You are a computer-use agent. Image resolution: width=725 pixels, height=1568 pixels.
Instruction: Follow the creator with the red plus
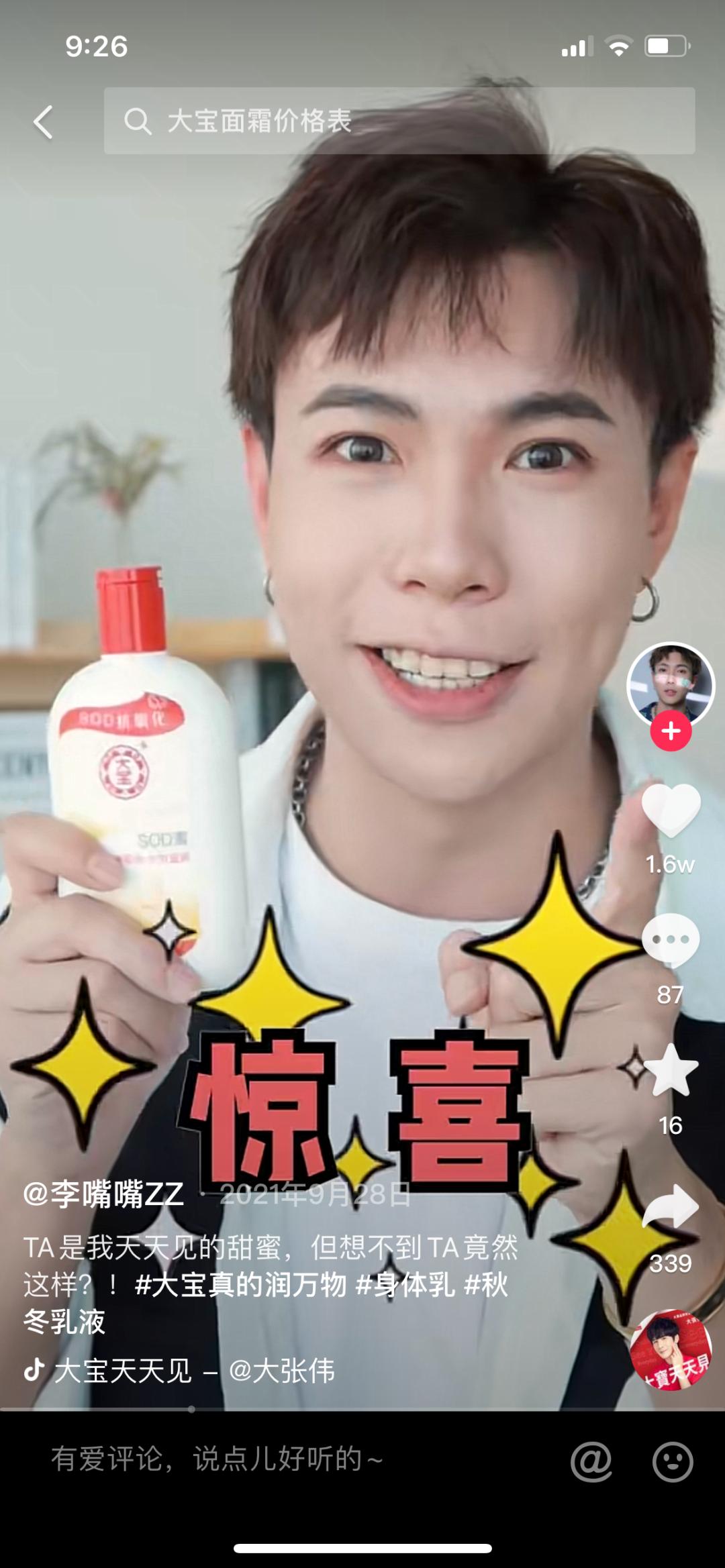[x=671, y=731]
